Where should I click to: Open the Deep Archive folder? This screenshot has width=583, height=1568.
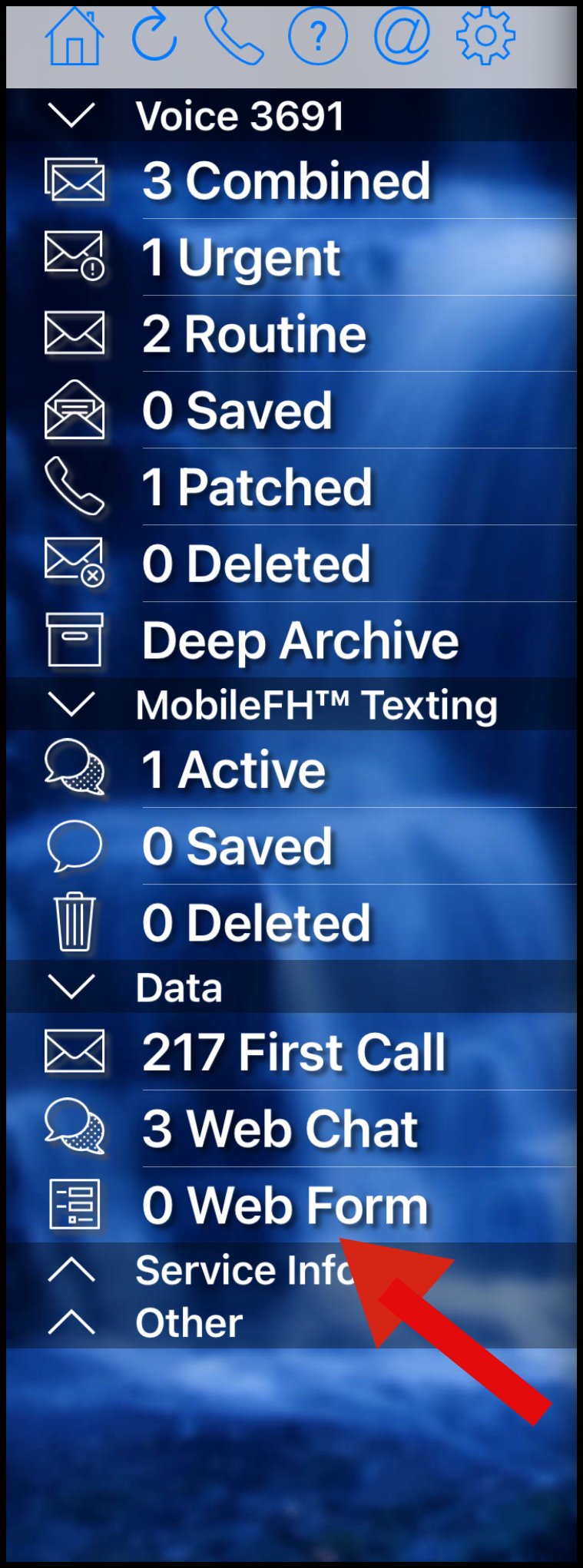pos(300,640)
